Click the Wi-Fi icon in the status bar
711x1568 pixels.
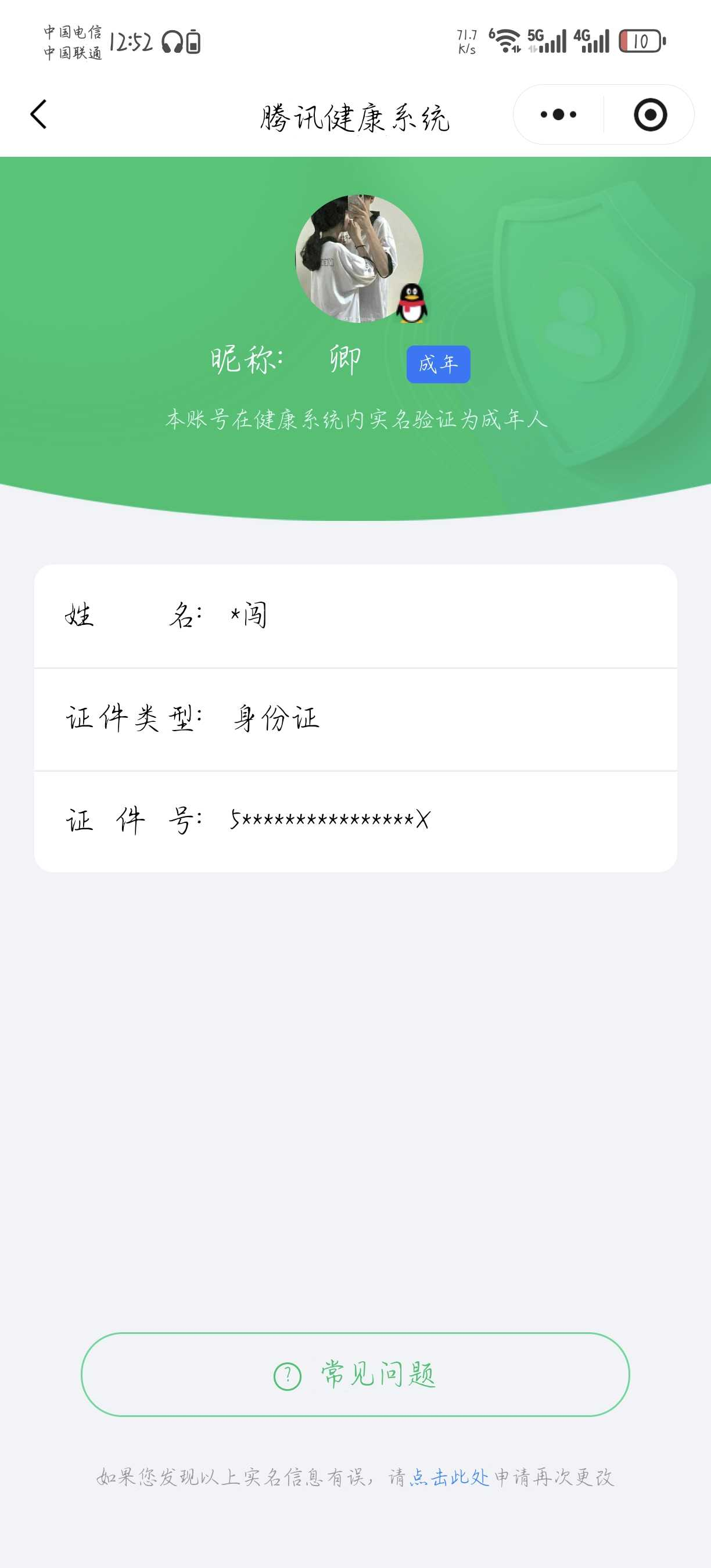[505, 41]
